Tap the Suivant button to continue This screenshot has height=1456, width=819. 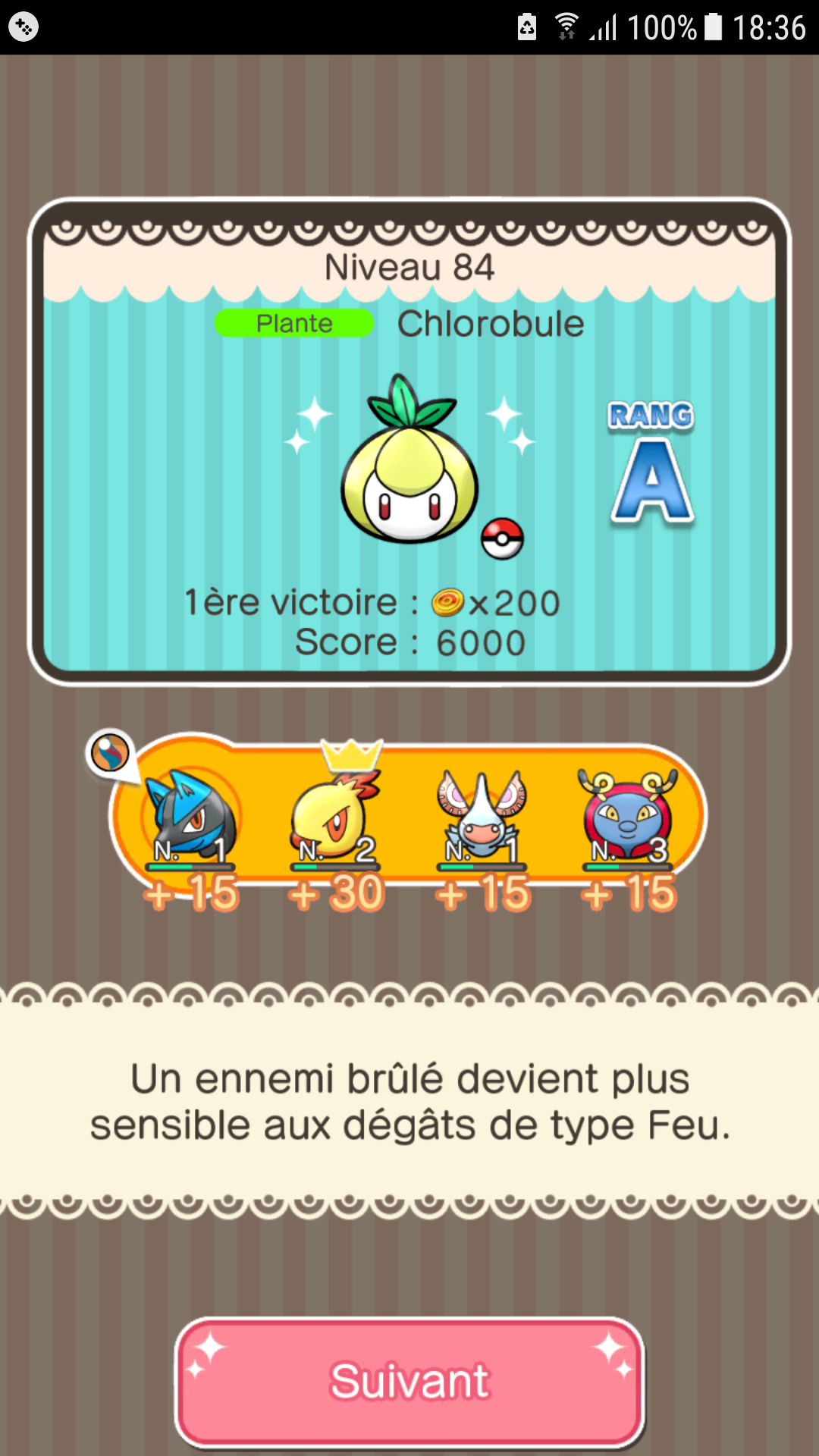[409, 1381]
